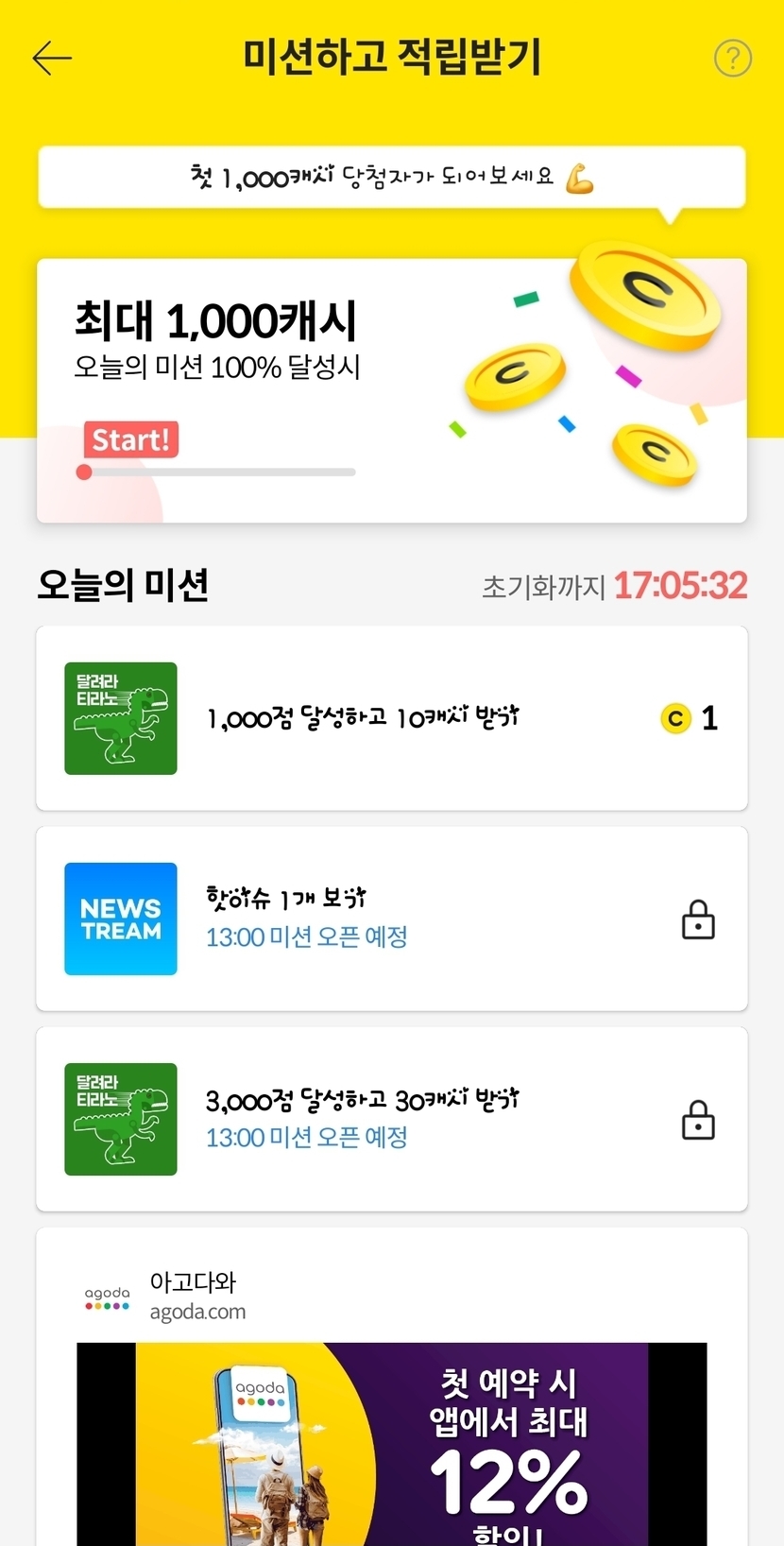Select the locked 핫이슈 1개 보기 mission
Image resolution: width=784 pixels, height=1546 pixels.
pyautogui.click(x=391, y=919)
